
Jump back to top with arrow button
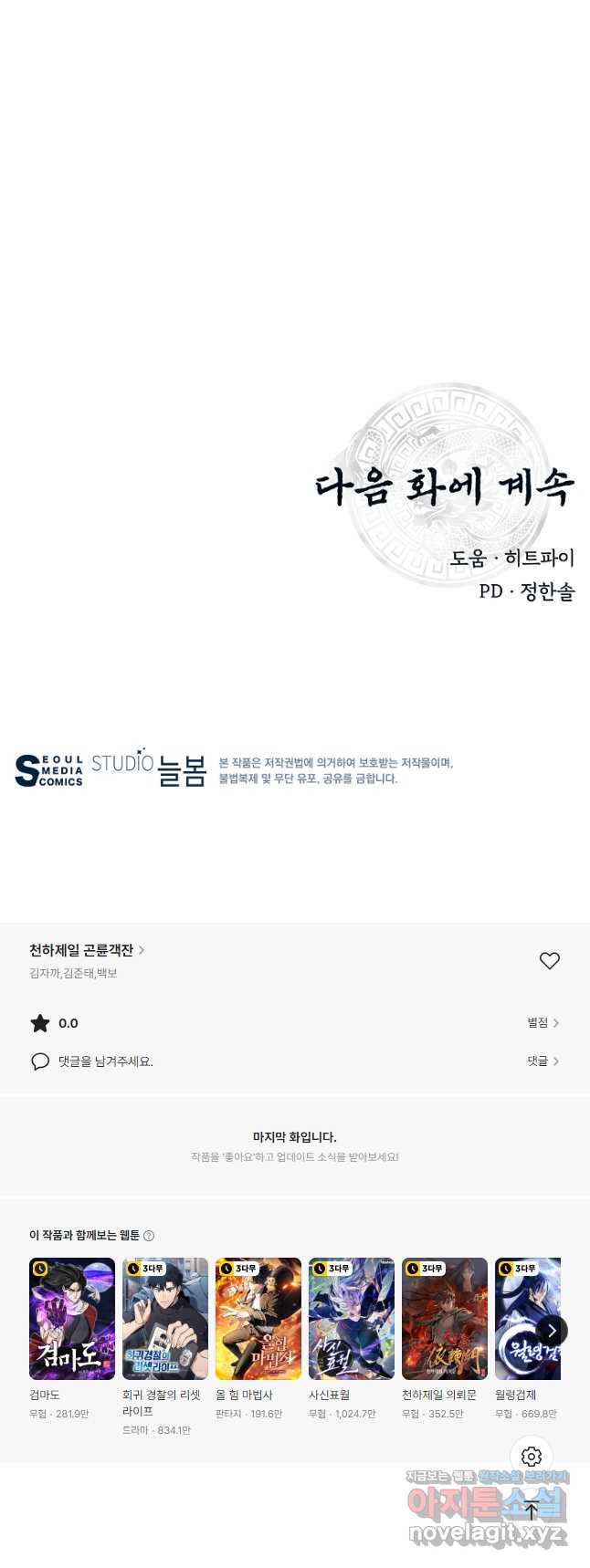tap(532, 1511)
